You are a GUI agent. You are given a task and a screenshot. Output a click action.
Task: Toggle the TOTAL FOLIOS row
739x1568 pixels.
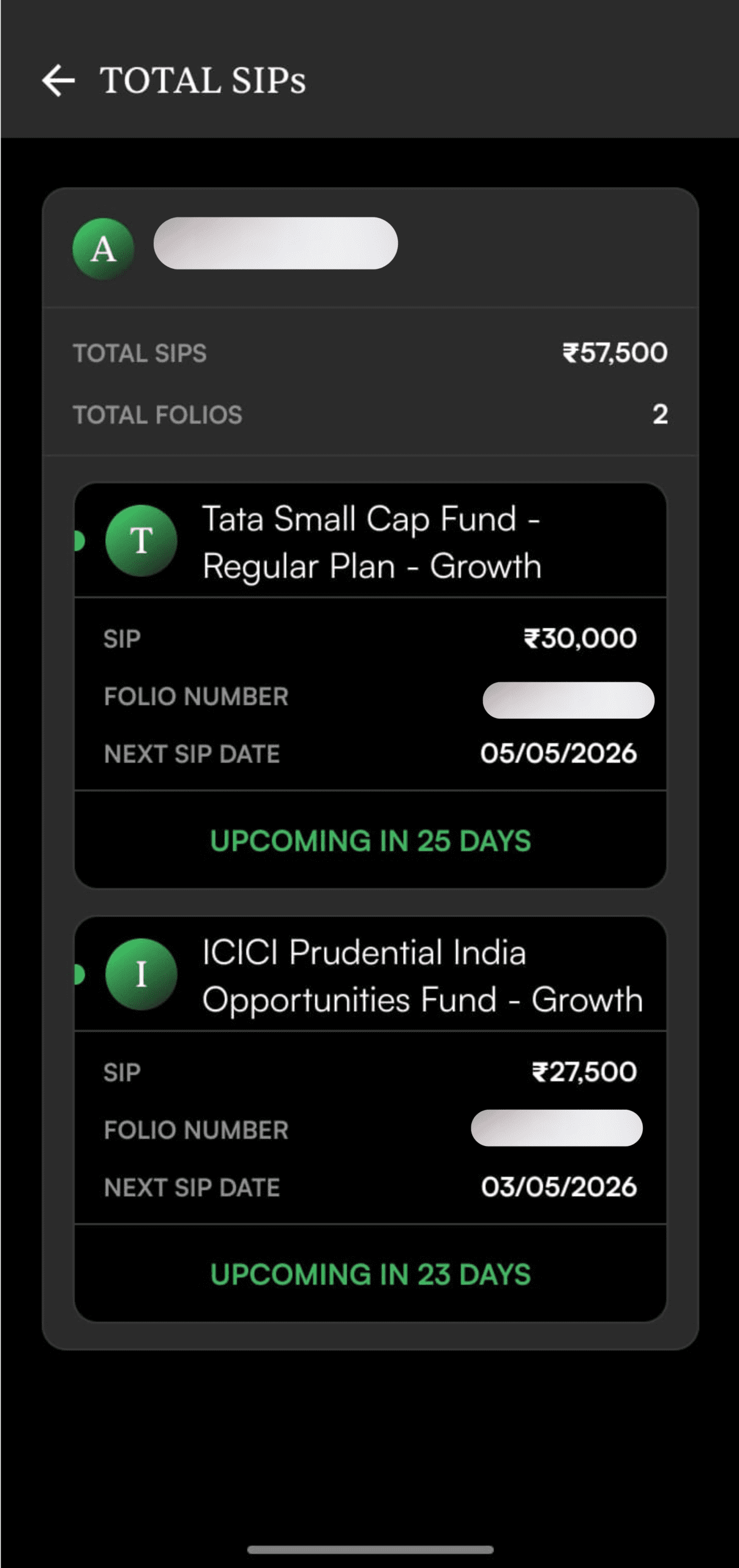coord(369,415)
